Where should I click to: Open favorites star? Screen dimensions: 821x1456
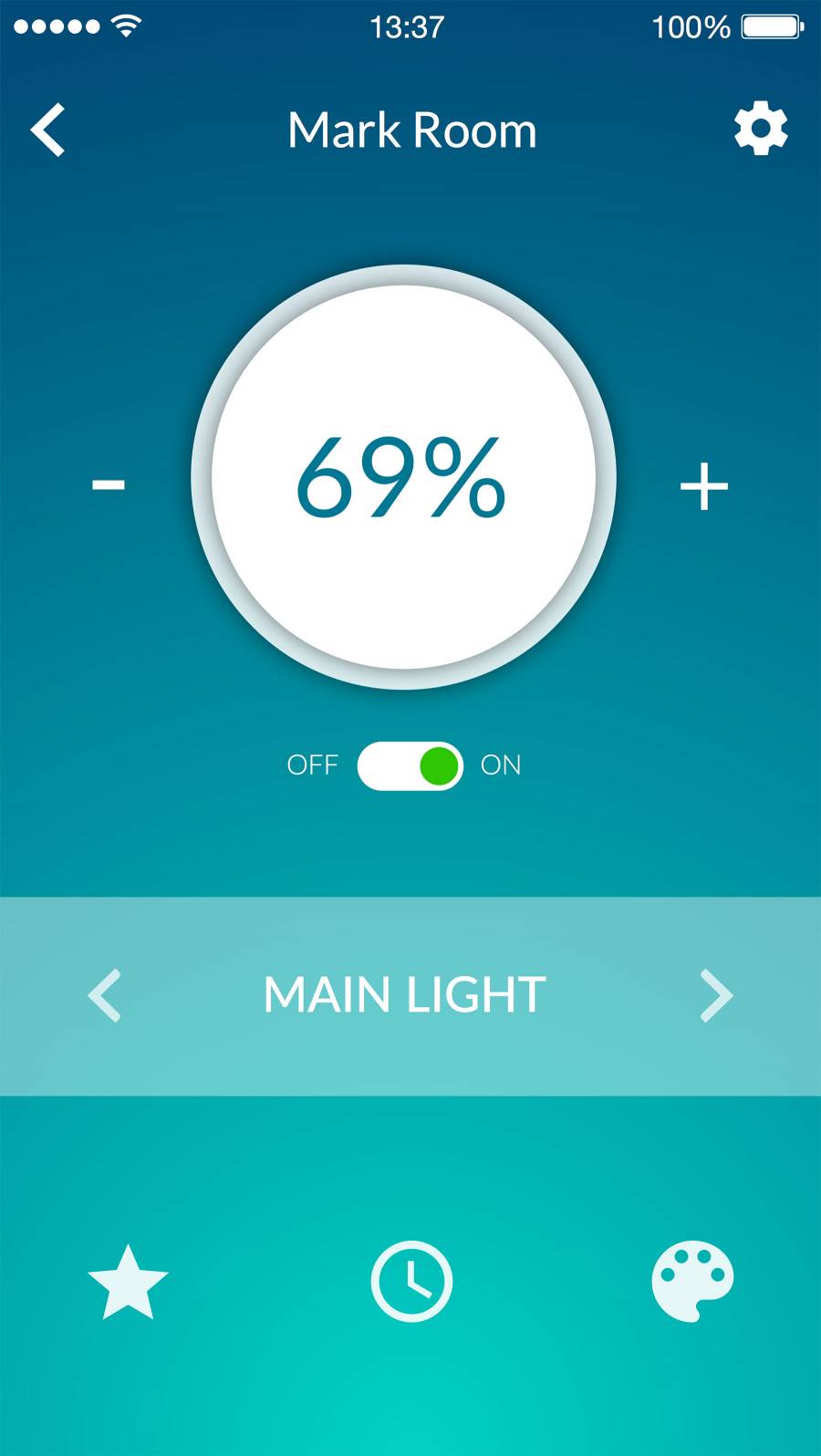pyautogui.click(x=128, y=1282)
